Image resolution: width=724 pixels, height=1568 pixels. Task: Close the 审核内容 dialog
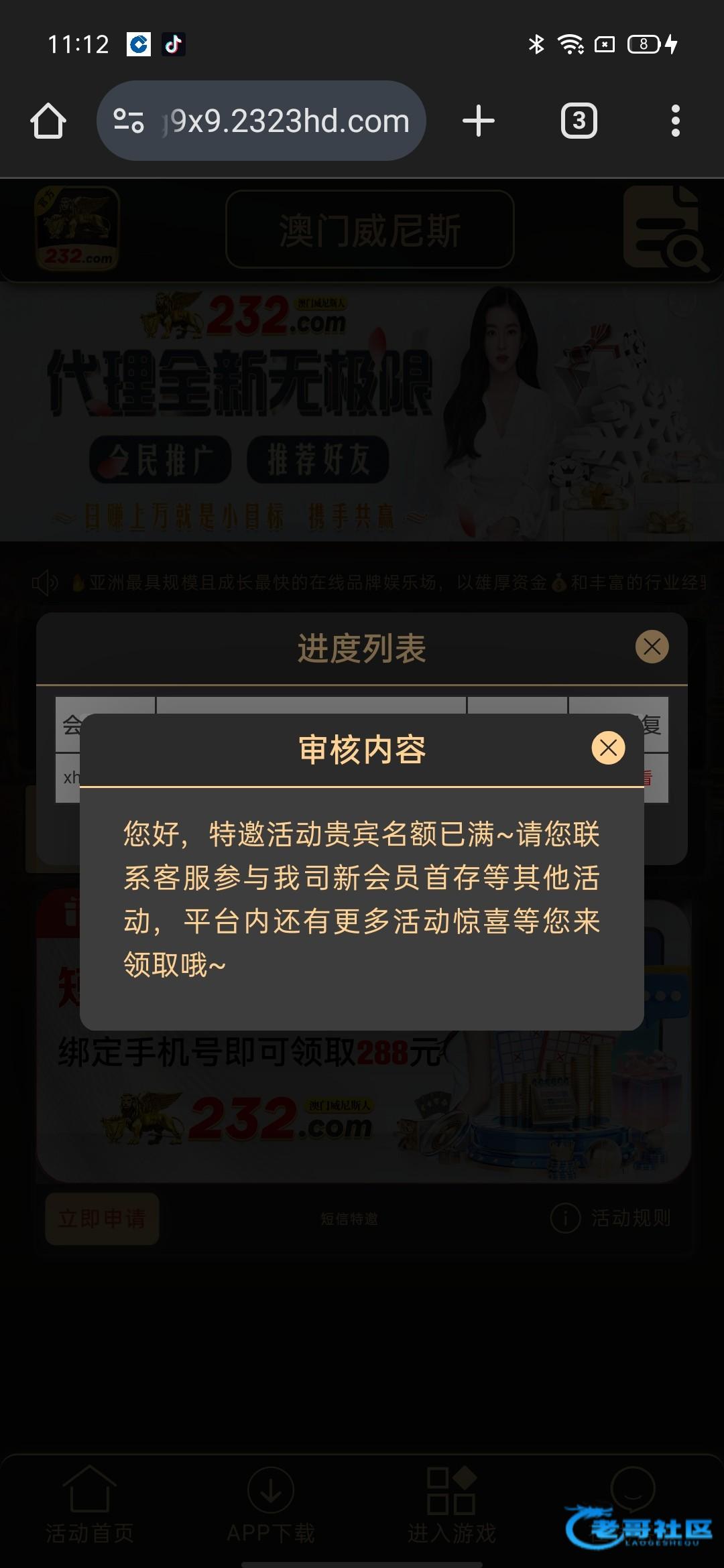(x=608, y=748)
